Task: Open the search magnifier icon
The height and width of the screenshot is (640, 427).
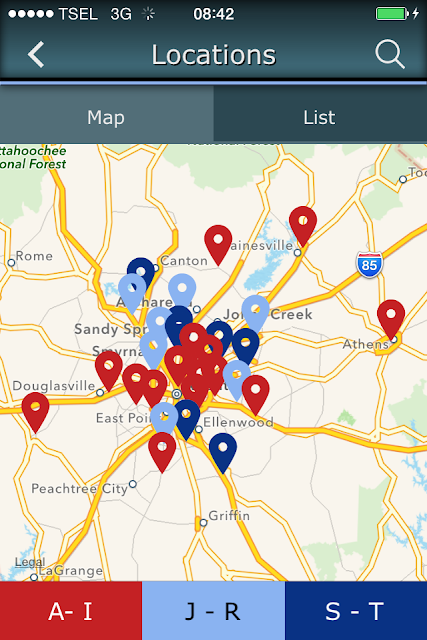Action: 390,54
